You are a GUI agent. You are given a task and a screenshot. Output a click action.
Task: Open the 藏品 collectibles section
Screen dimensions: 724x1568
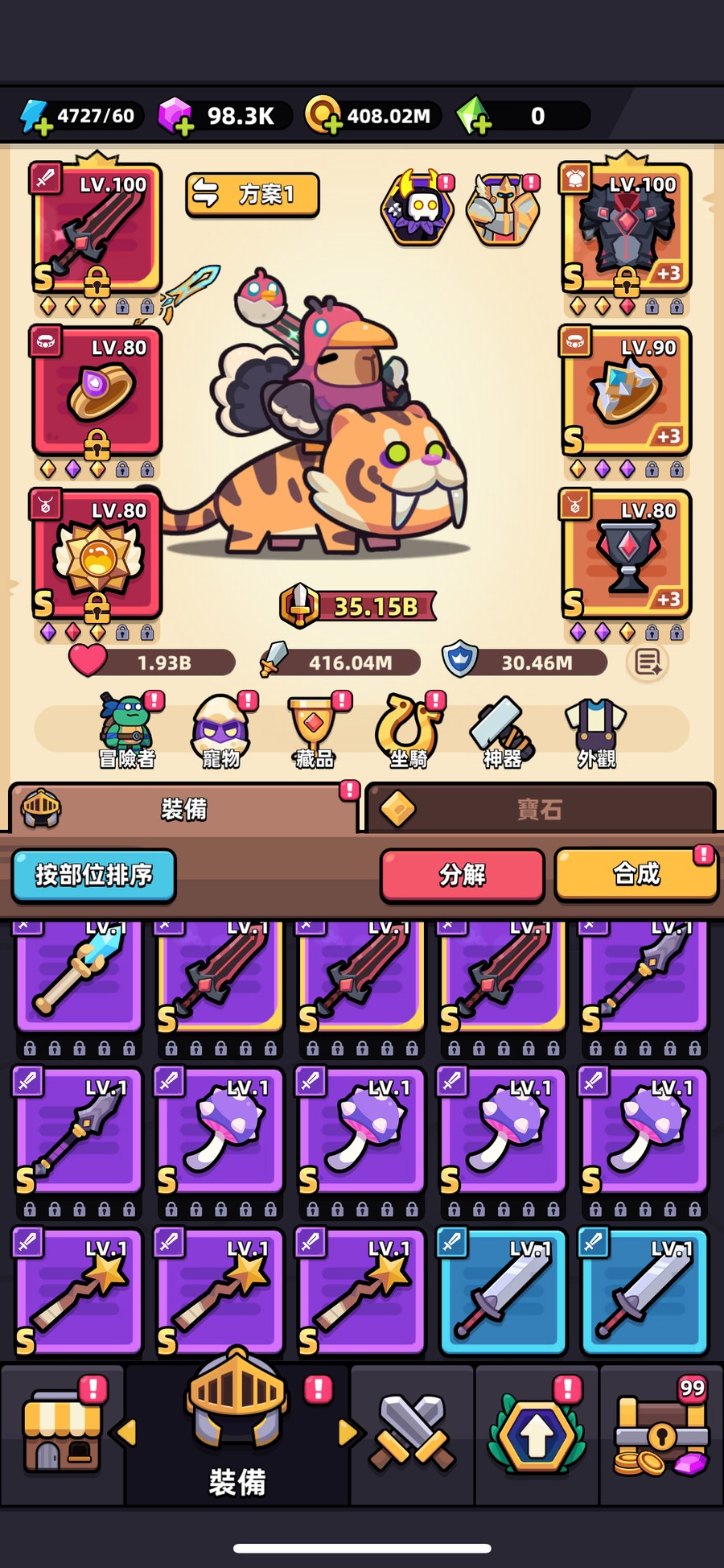pyautogui.click(x=315, y=731)
